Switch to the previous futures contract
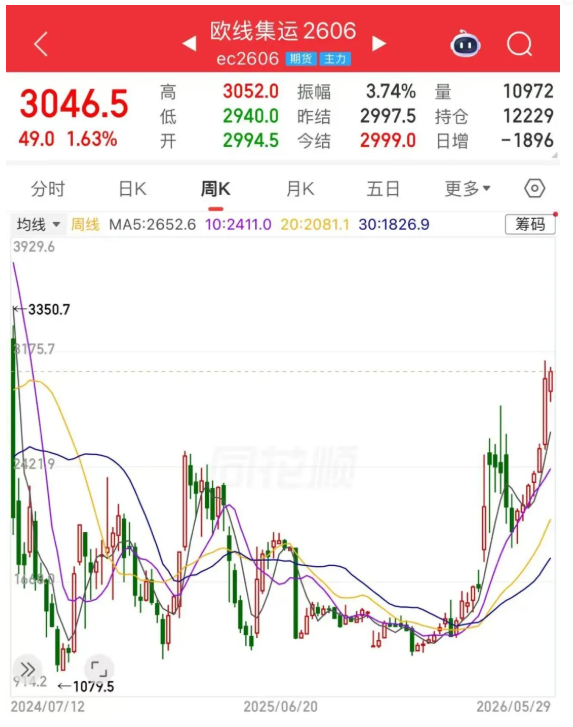This screenshot has width=573, height=727. [x=189, y=44]
